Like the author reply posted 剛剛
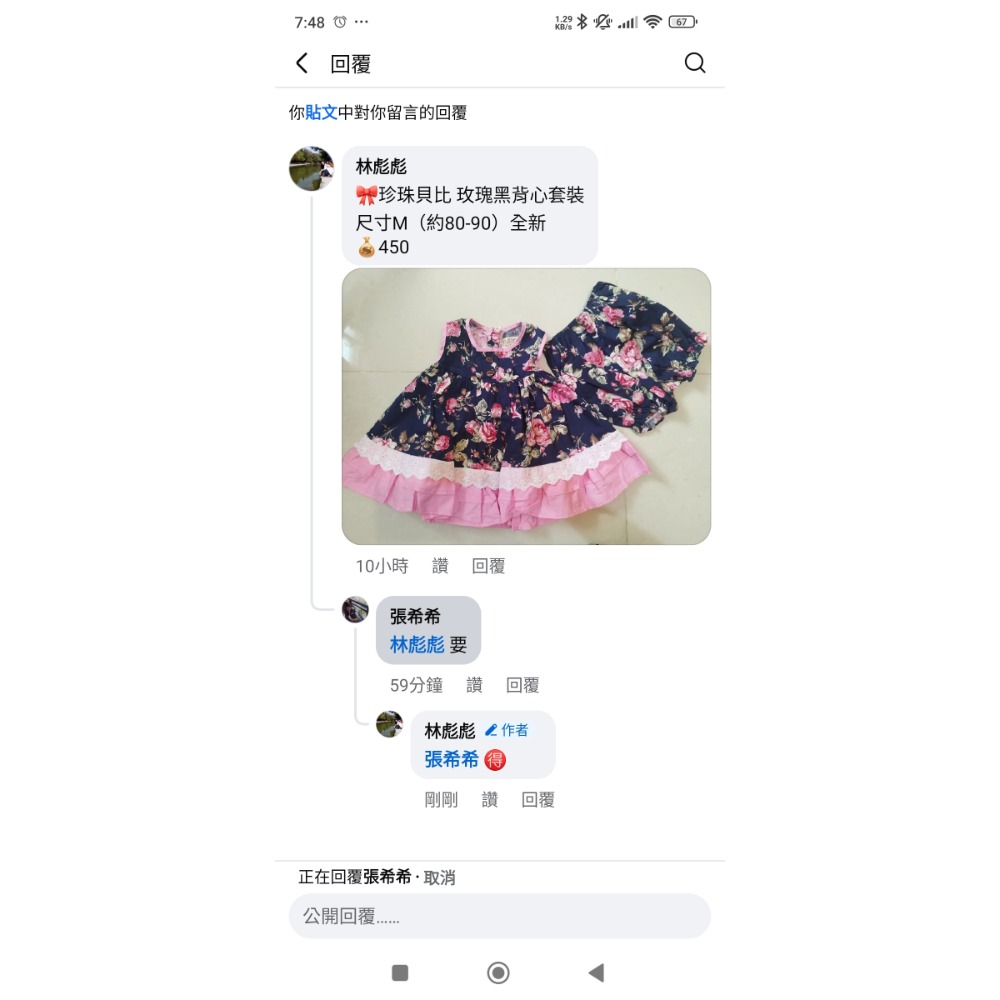Image resolution: width=1000 pixels, height=1000 pixels. pos(489,800)
